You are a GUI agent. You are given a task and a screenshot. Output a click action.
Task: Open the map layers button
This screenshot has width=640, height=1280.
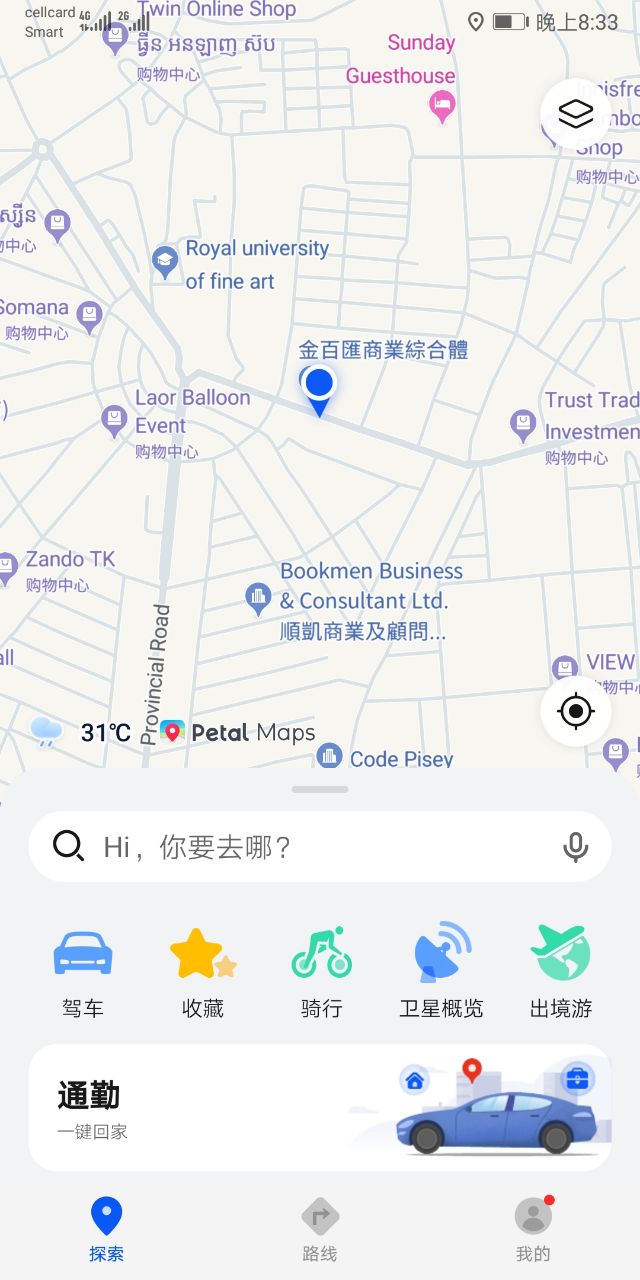(x=575, y=114)
